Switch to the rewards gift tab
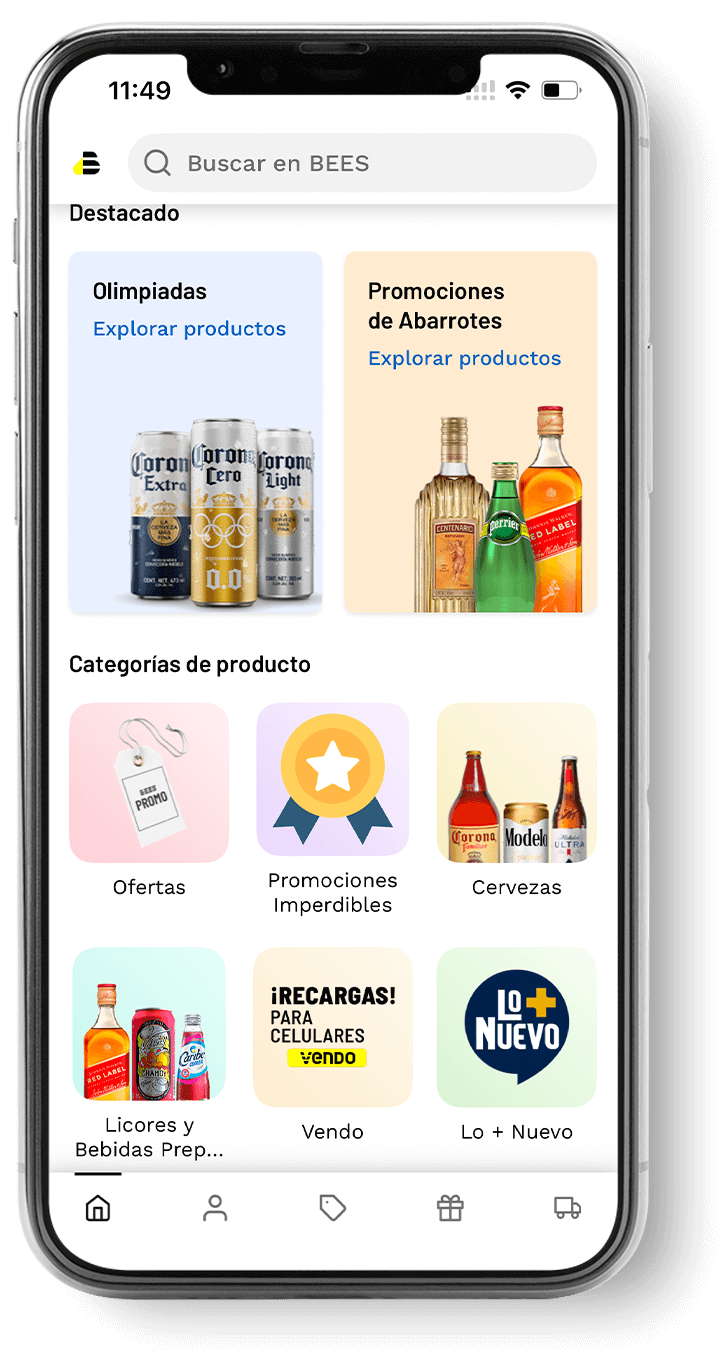The image size is (727, 1367). click(450, 1208)
